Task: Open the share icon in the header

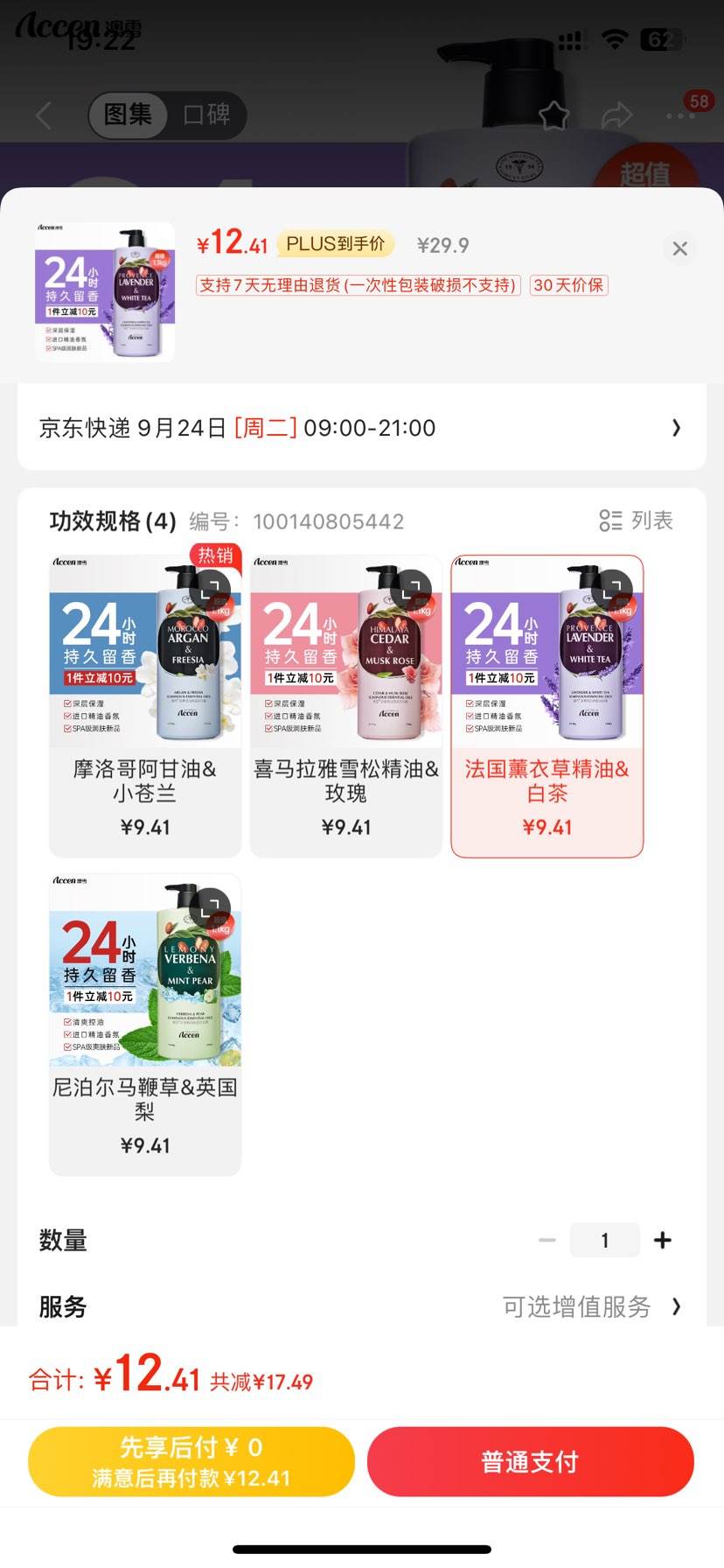Action: [x=617, y=115]
